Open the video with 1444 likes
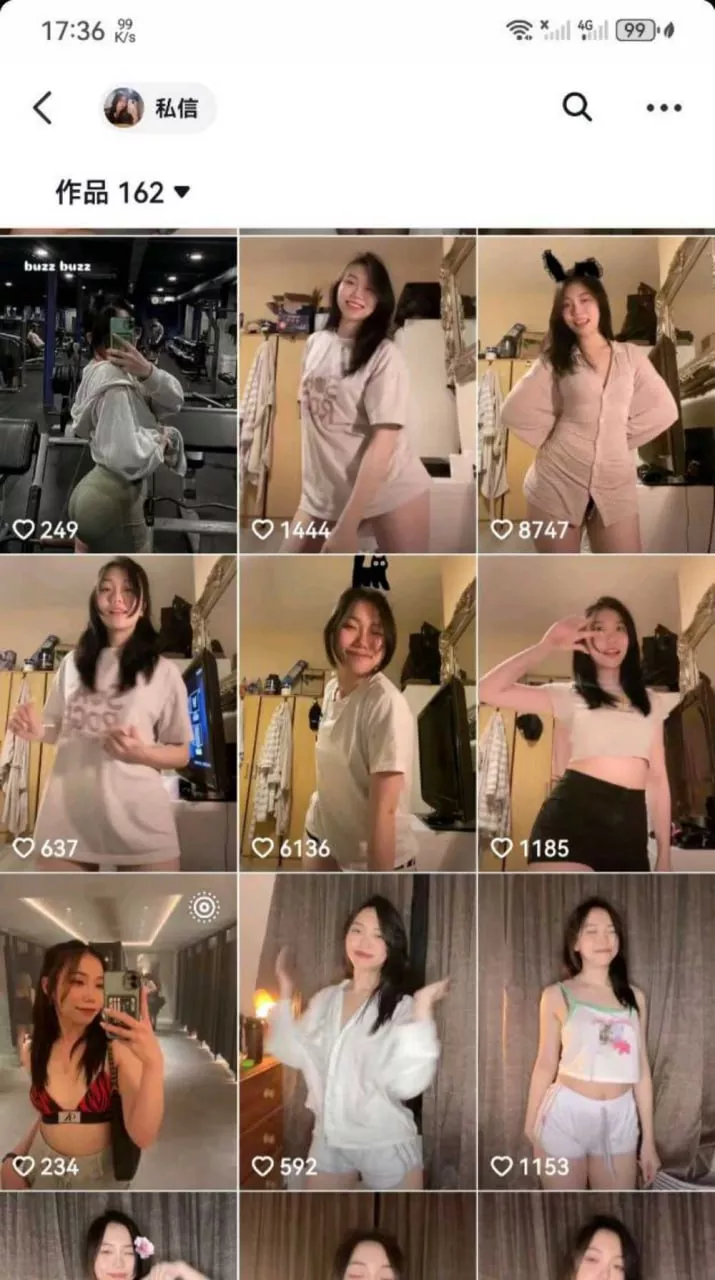Viewport: 715px width, 1280px height. (357, 392)
